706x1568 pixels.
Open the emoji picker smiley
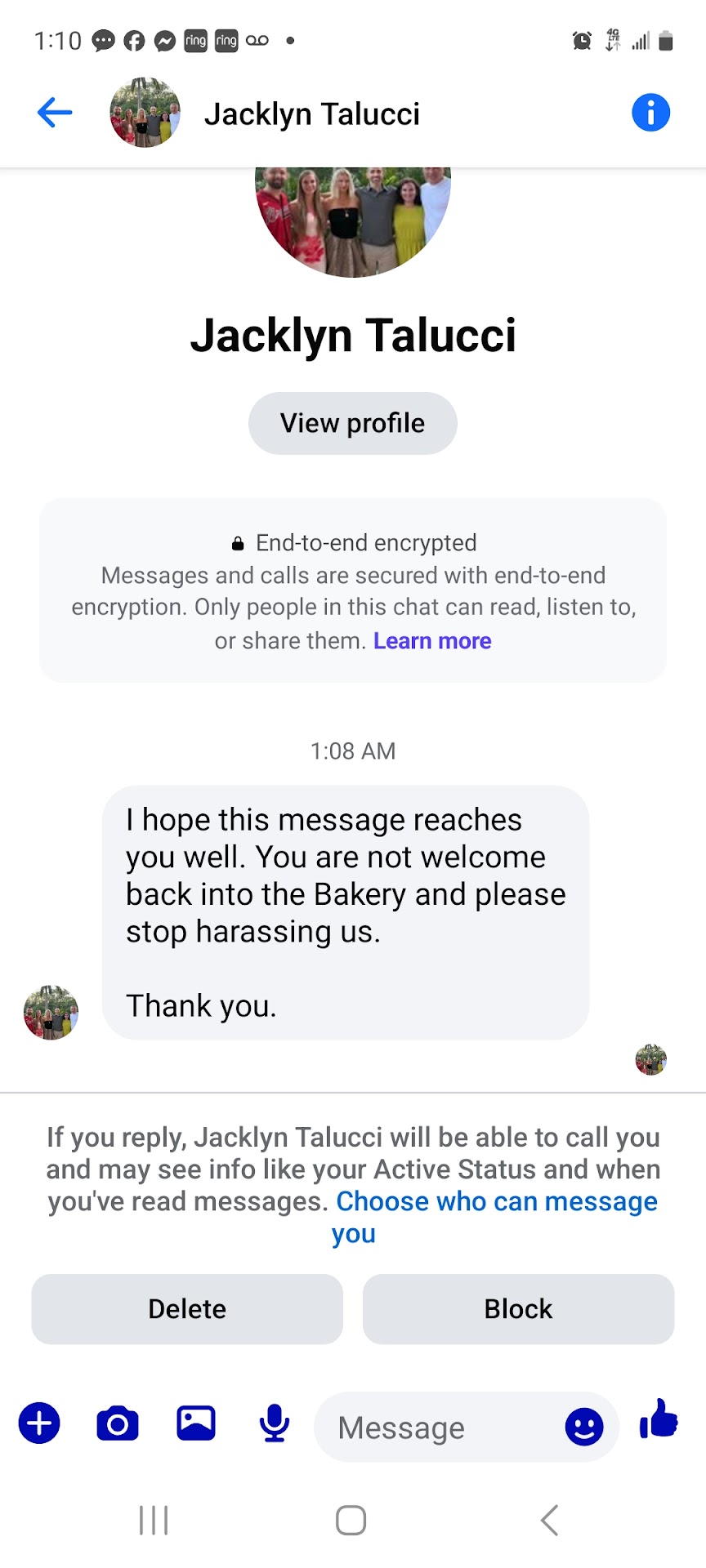tap(584, 1428)
